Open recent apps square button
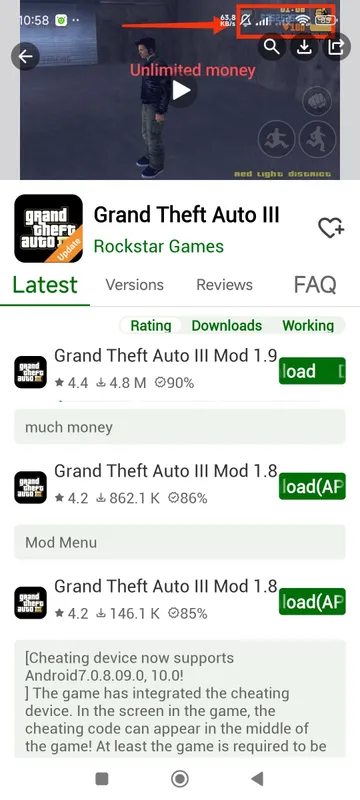The width and height of the screenshot is (360, 800). point(102,779)
